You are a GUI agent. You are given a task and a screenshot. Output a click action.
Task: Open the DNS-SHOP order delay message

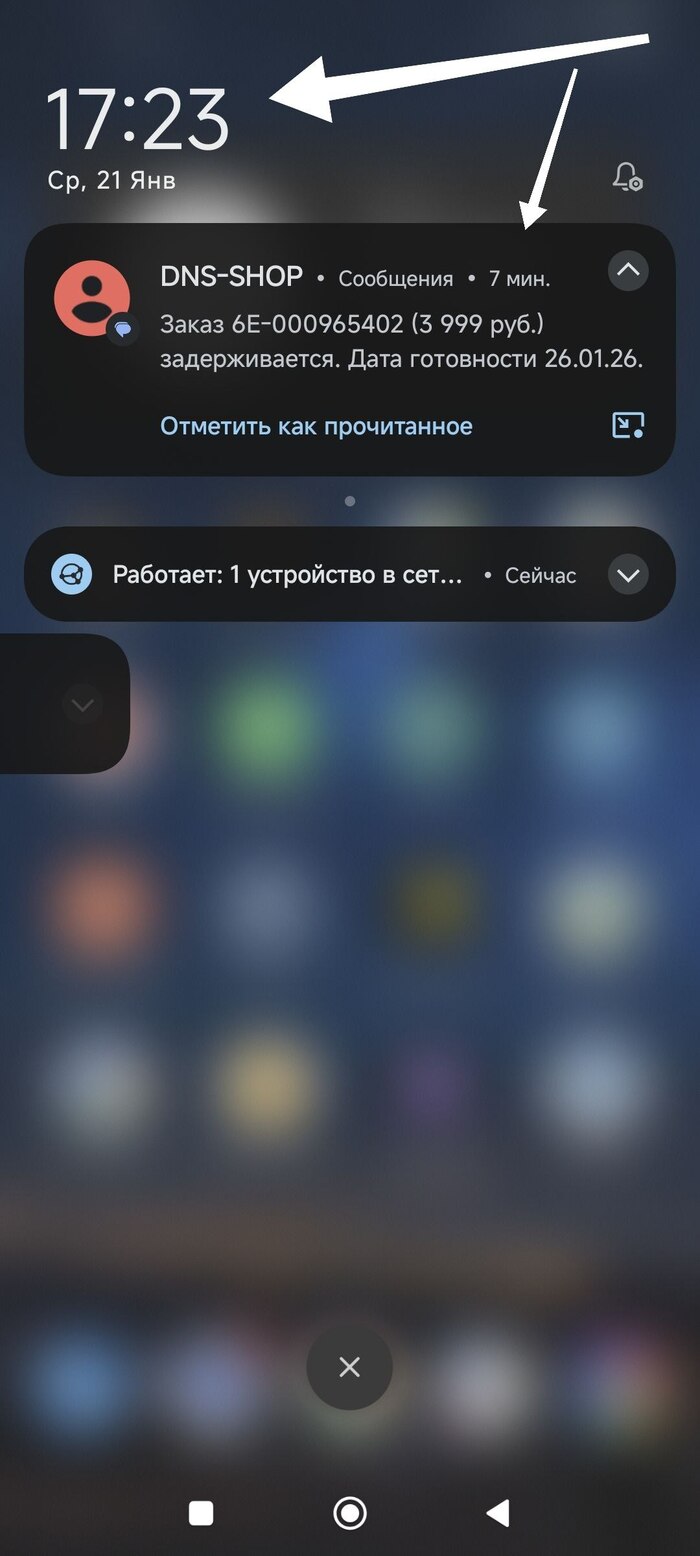400,342
